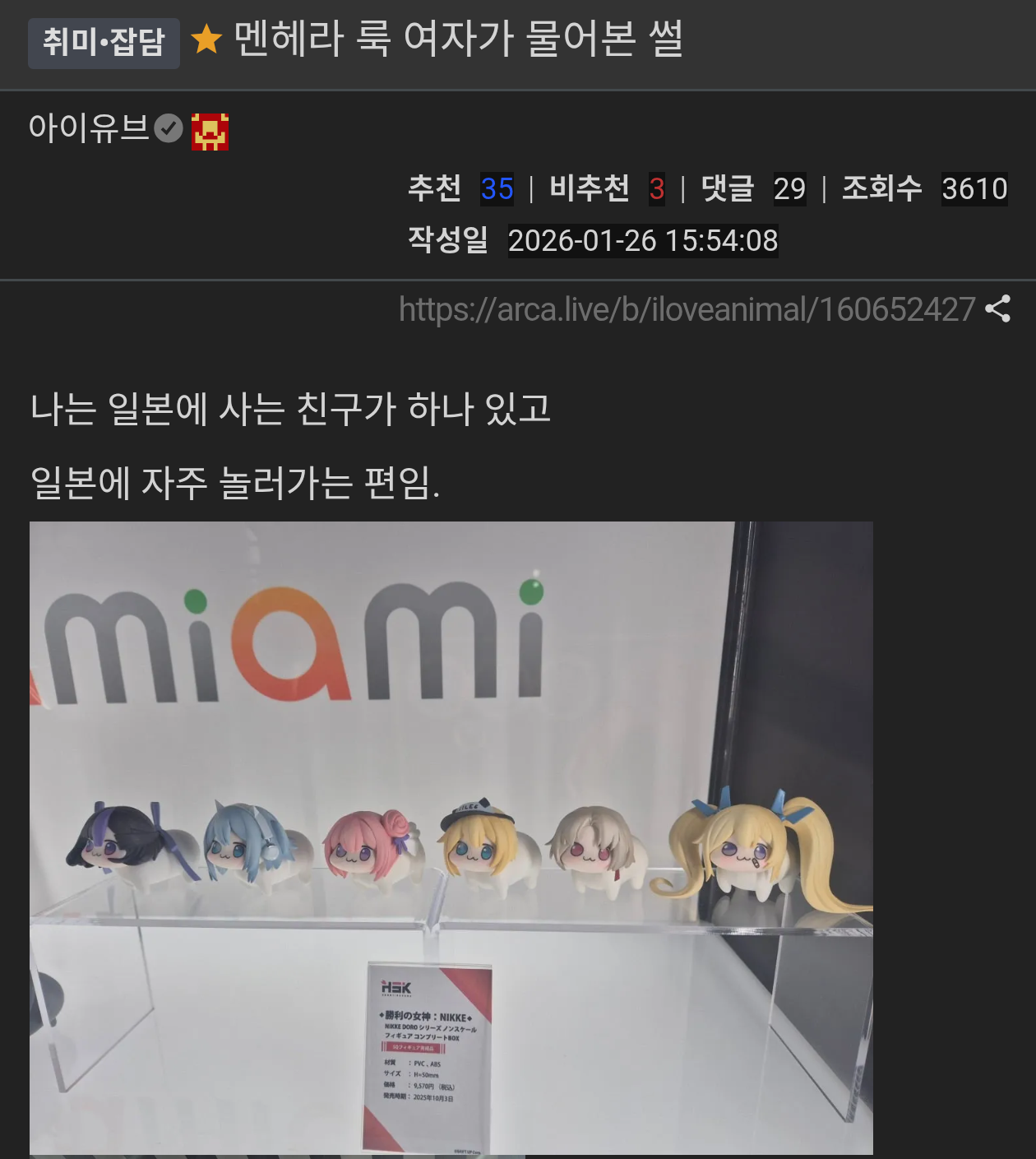Viewport: 1036px width, 1159px height.
Task: Share this post via share icon
Action: [x=997, y=309]
